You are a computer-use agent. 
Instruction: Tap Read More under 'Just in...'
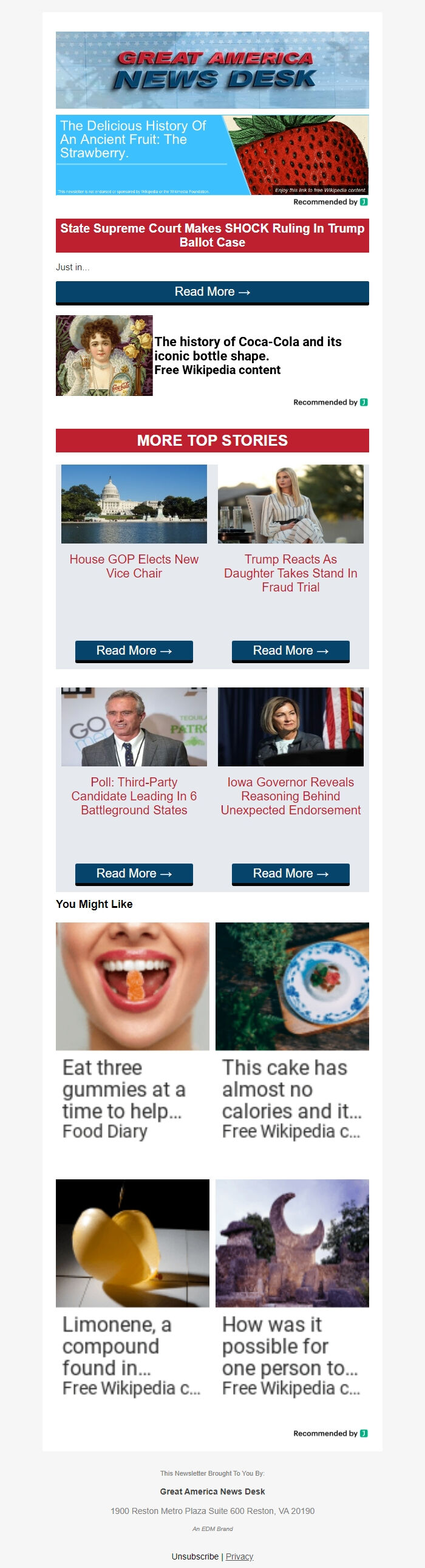point(212,292)
